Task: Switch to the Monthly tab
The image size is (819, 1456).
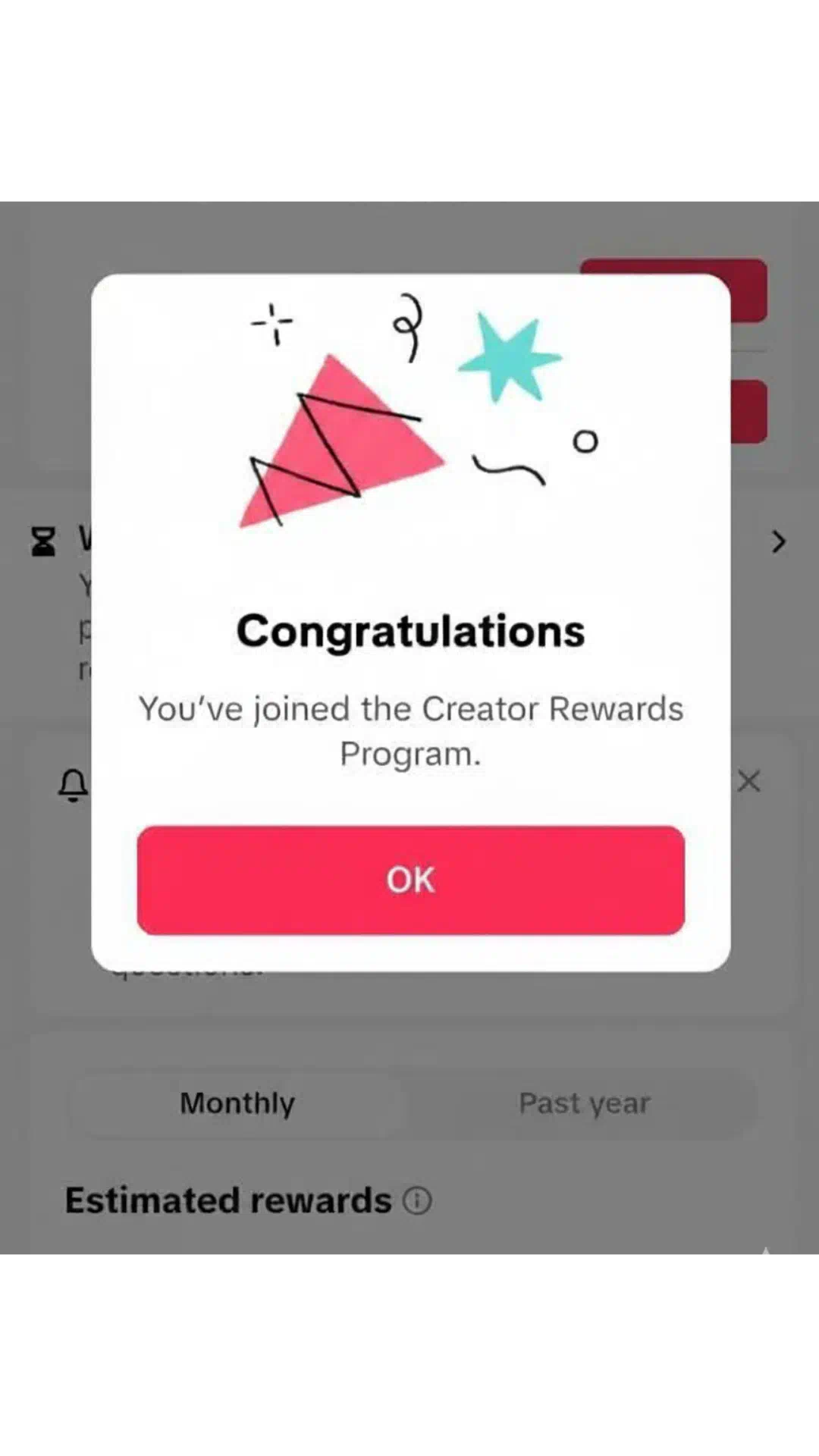Action: click(x=237, y=1103)
